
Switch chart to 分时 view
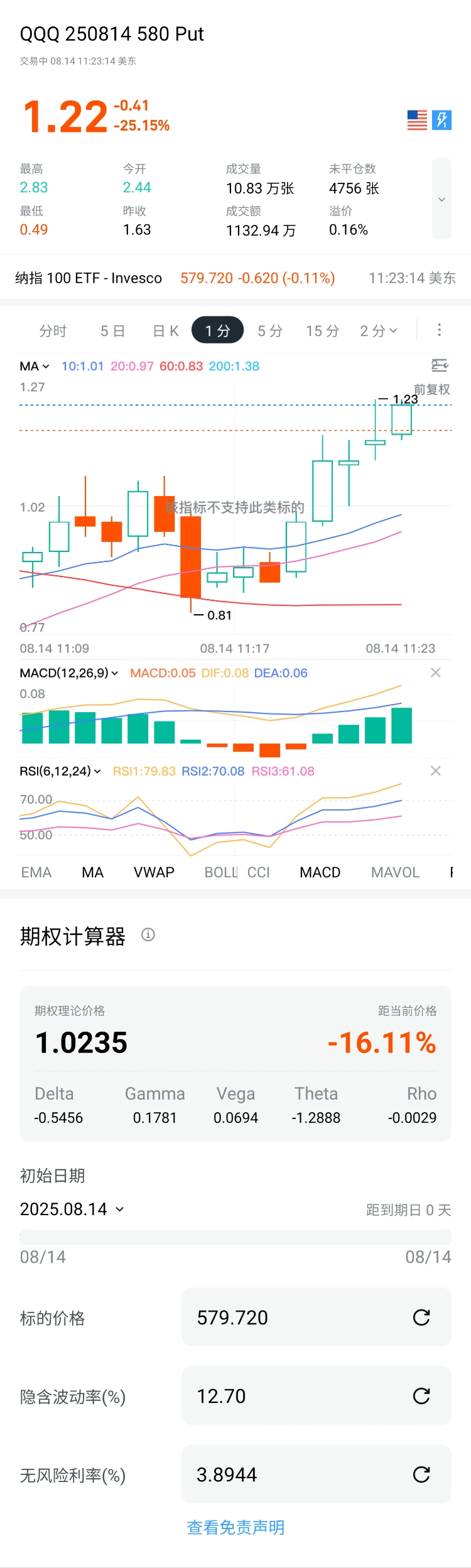[x=53, y=331]
